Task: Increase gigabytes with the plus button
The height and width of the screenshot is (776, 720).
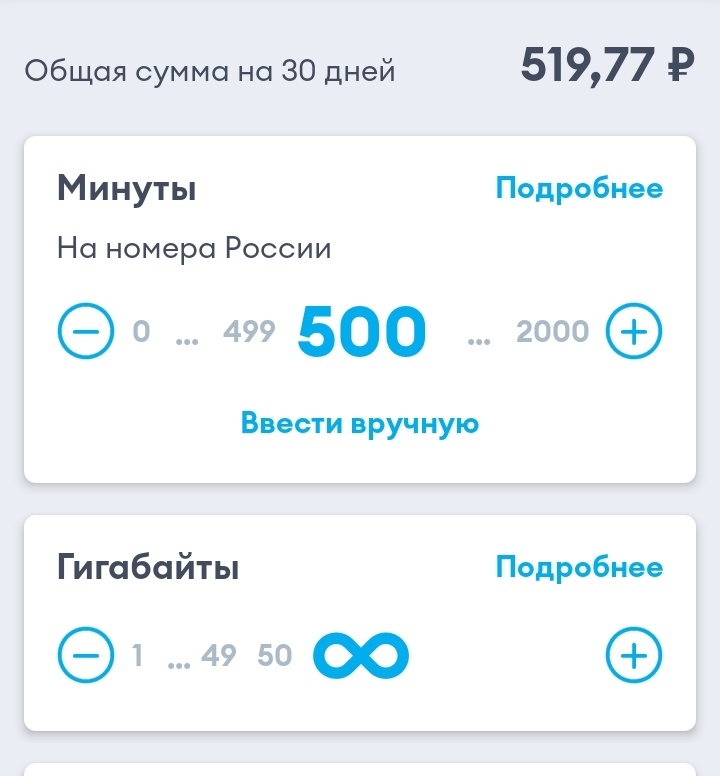Action: [x=634, y=656]
